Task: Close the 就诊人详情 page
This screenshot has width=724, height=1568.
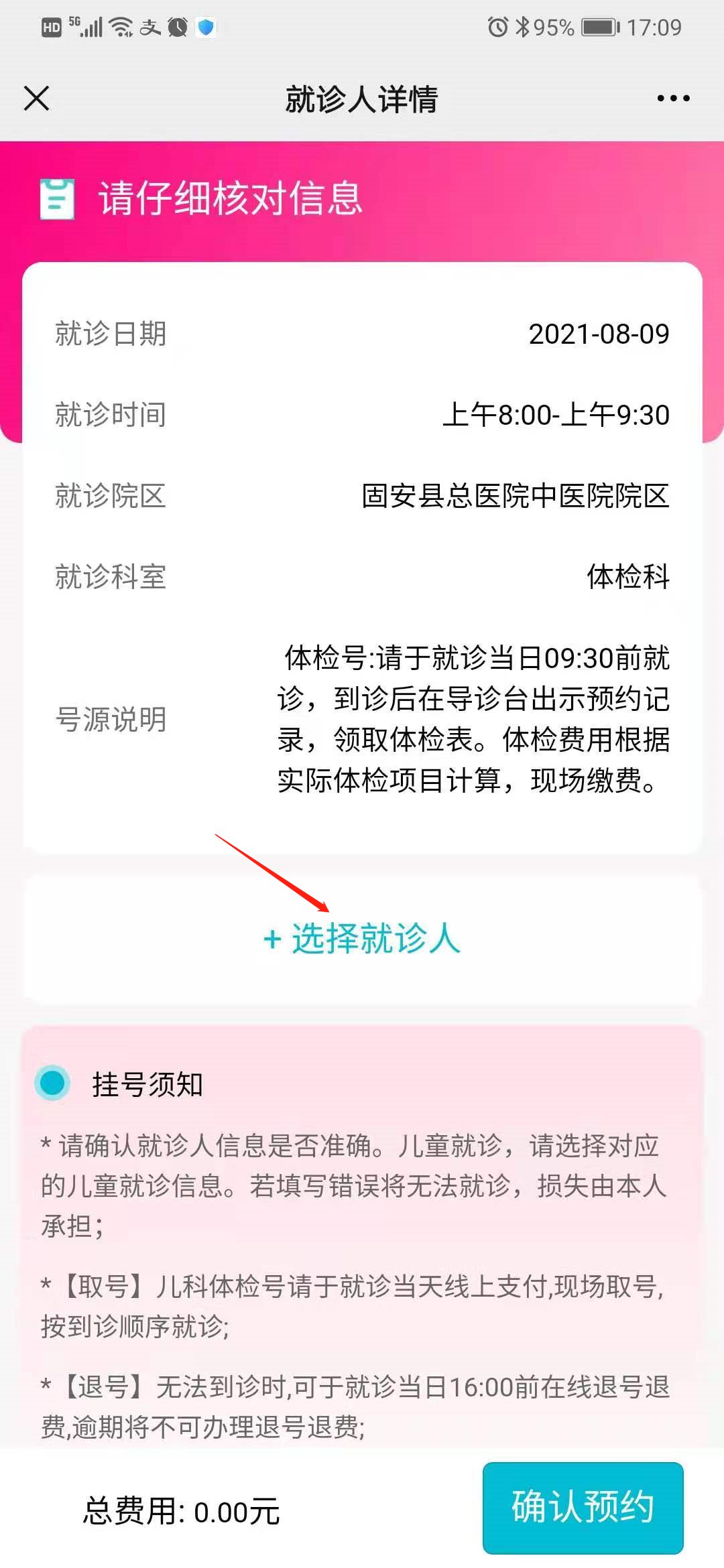Action: 37,99
